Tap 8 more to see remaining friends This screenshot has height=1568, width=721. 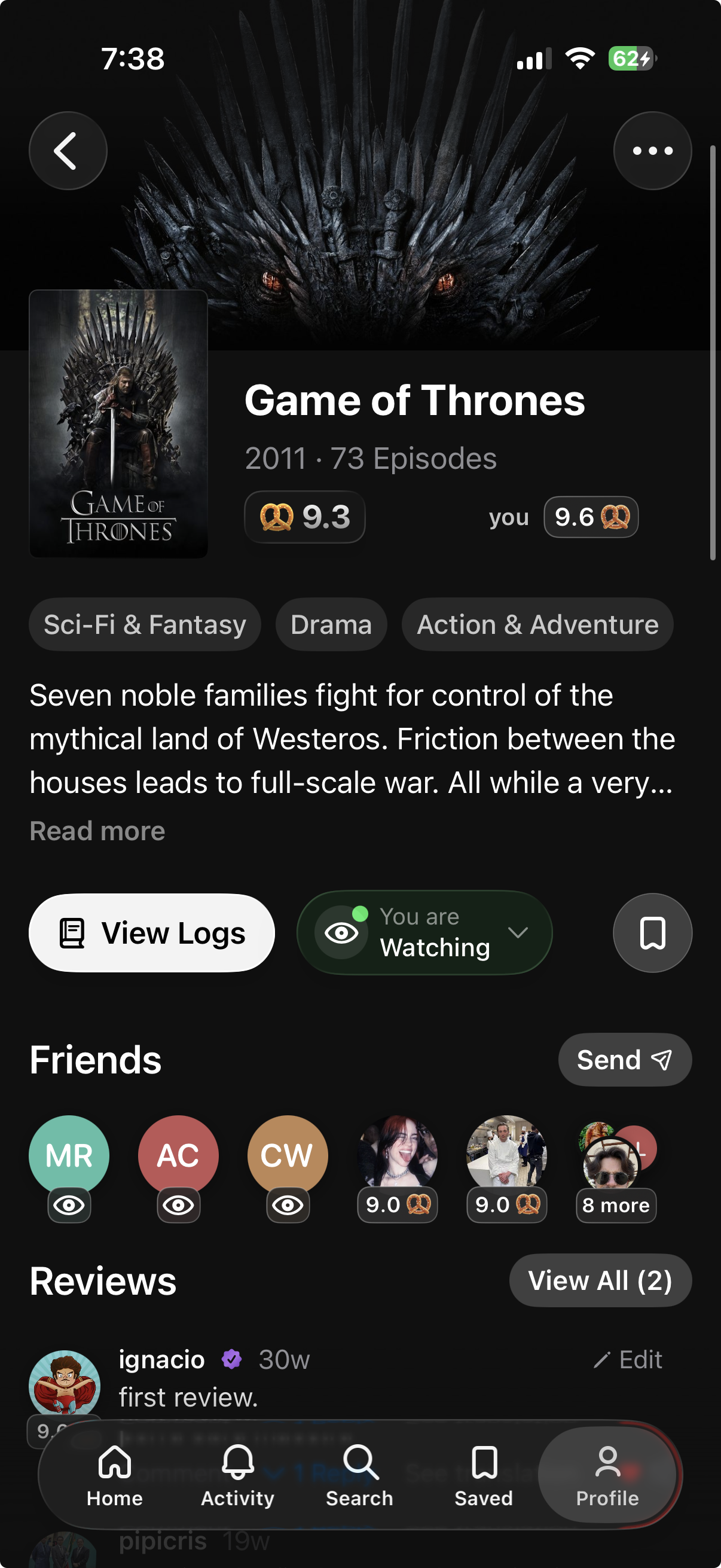click(x=615, y=1204)
